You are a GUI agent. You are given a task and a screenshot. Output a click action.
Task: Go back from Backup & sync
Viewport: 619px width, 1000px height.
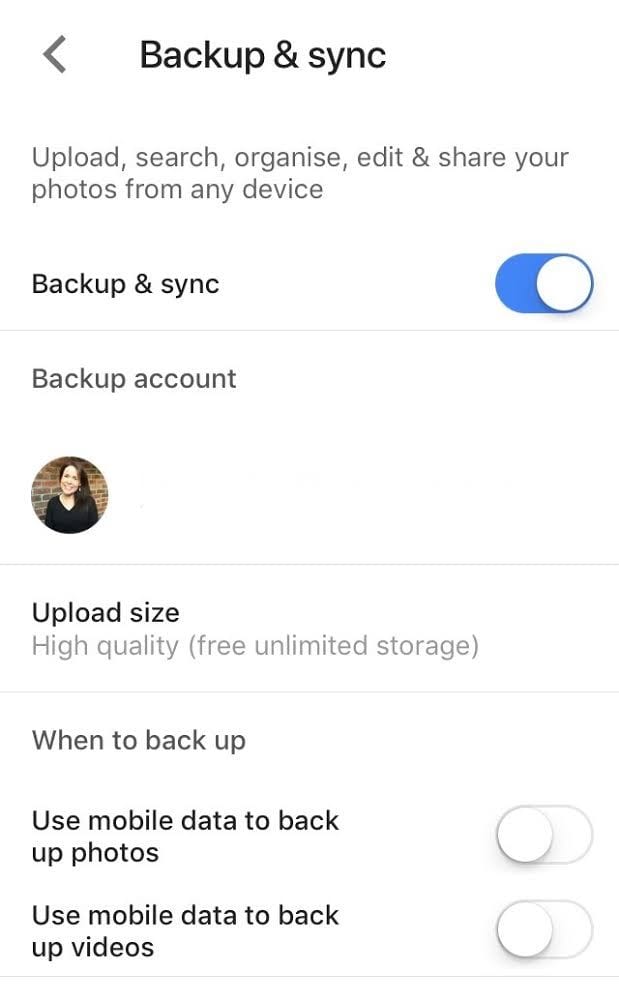point(55,54)
